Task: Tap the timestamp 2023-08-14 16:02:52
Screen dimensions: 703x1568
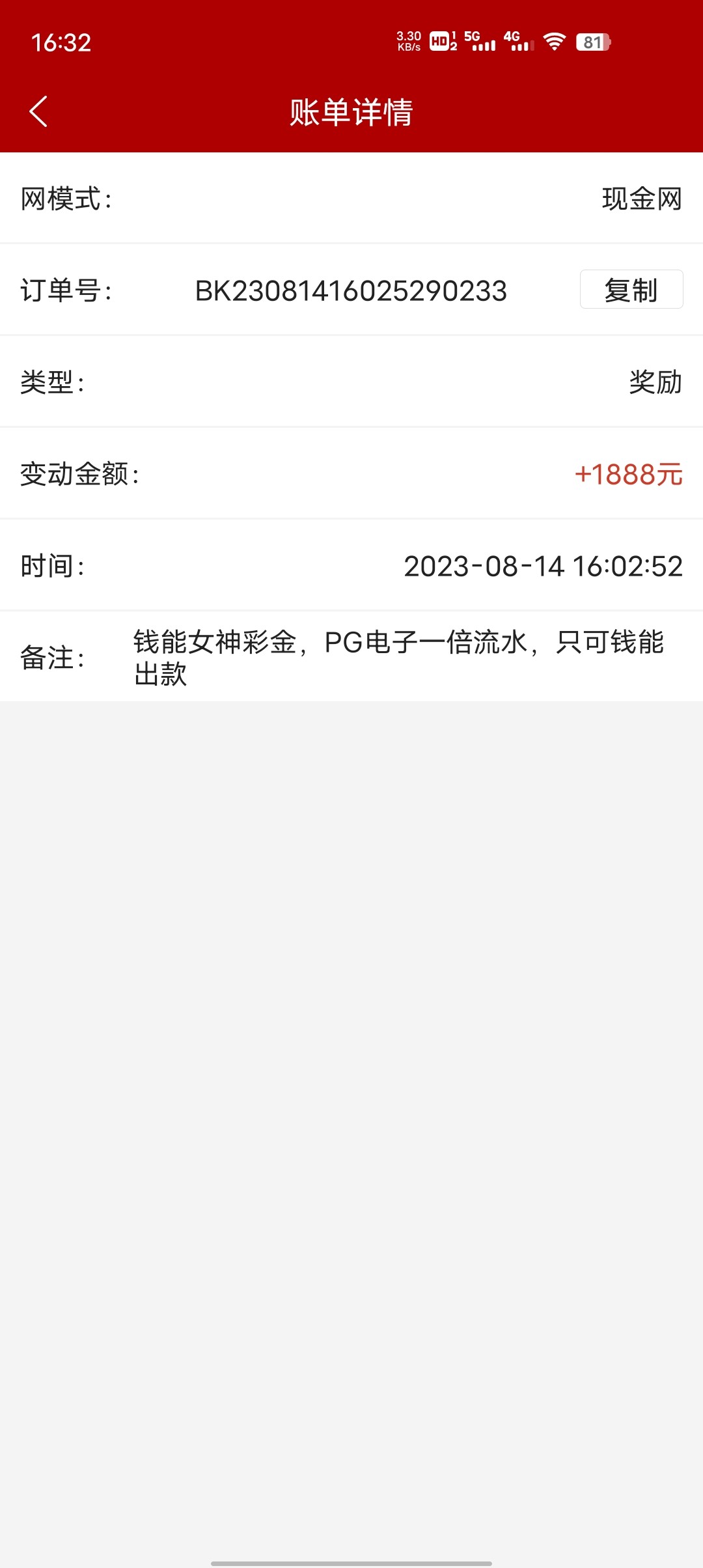Action: pyautogui.click(x=542, y=566)
